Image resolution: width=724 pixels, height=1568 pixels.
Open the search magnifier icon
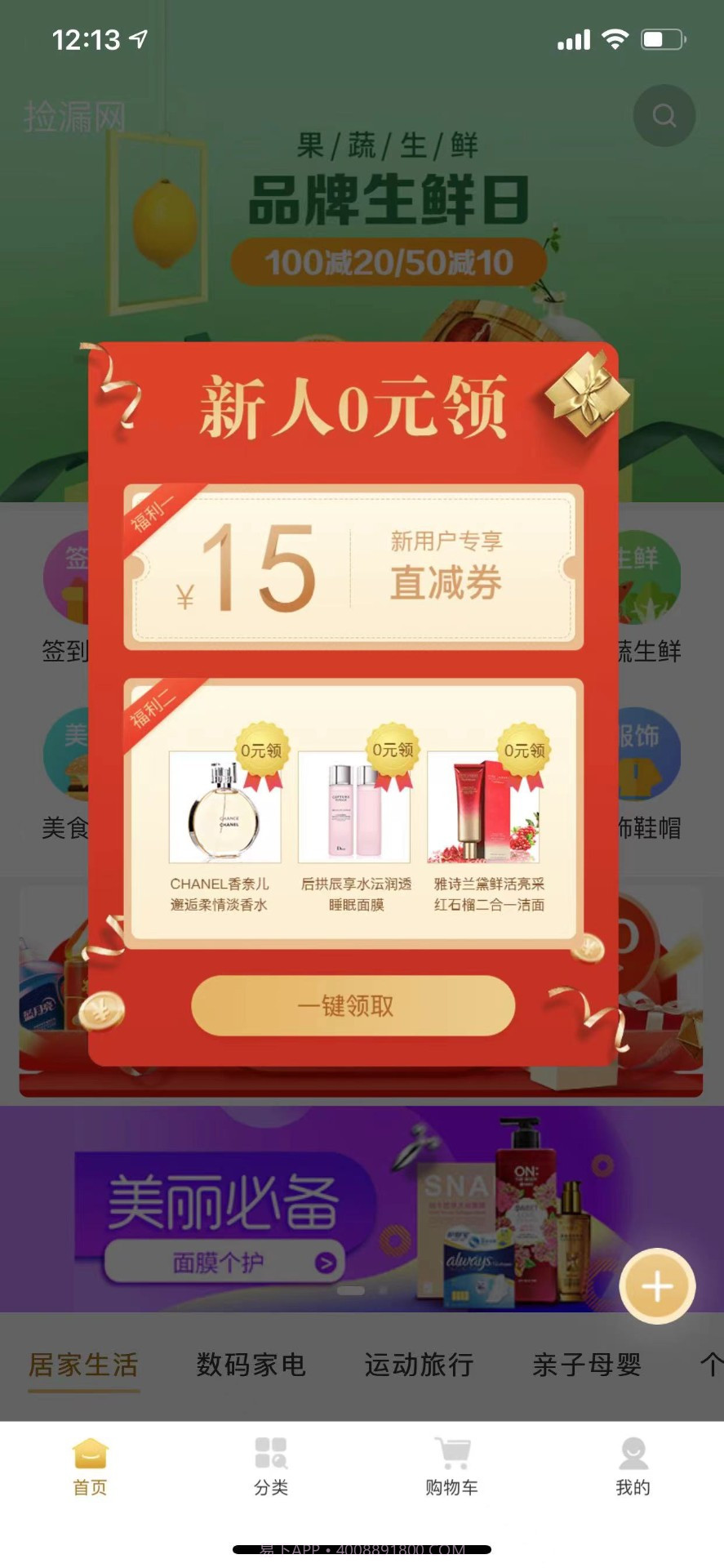pos(663,116)
